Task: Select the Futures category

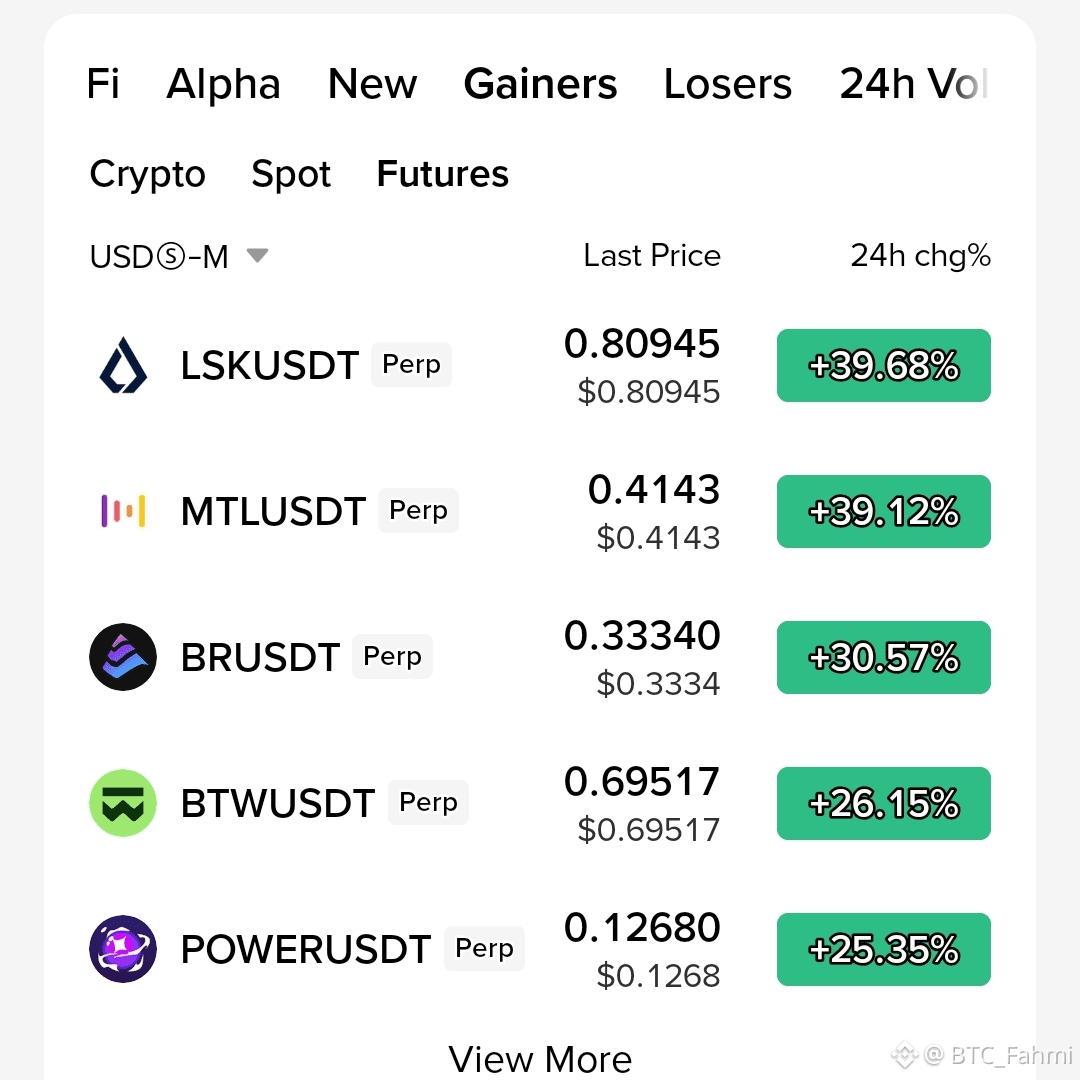Action: pyautogui.click(x=442, y=174)
